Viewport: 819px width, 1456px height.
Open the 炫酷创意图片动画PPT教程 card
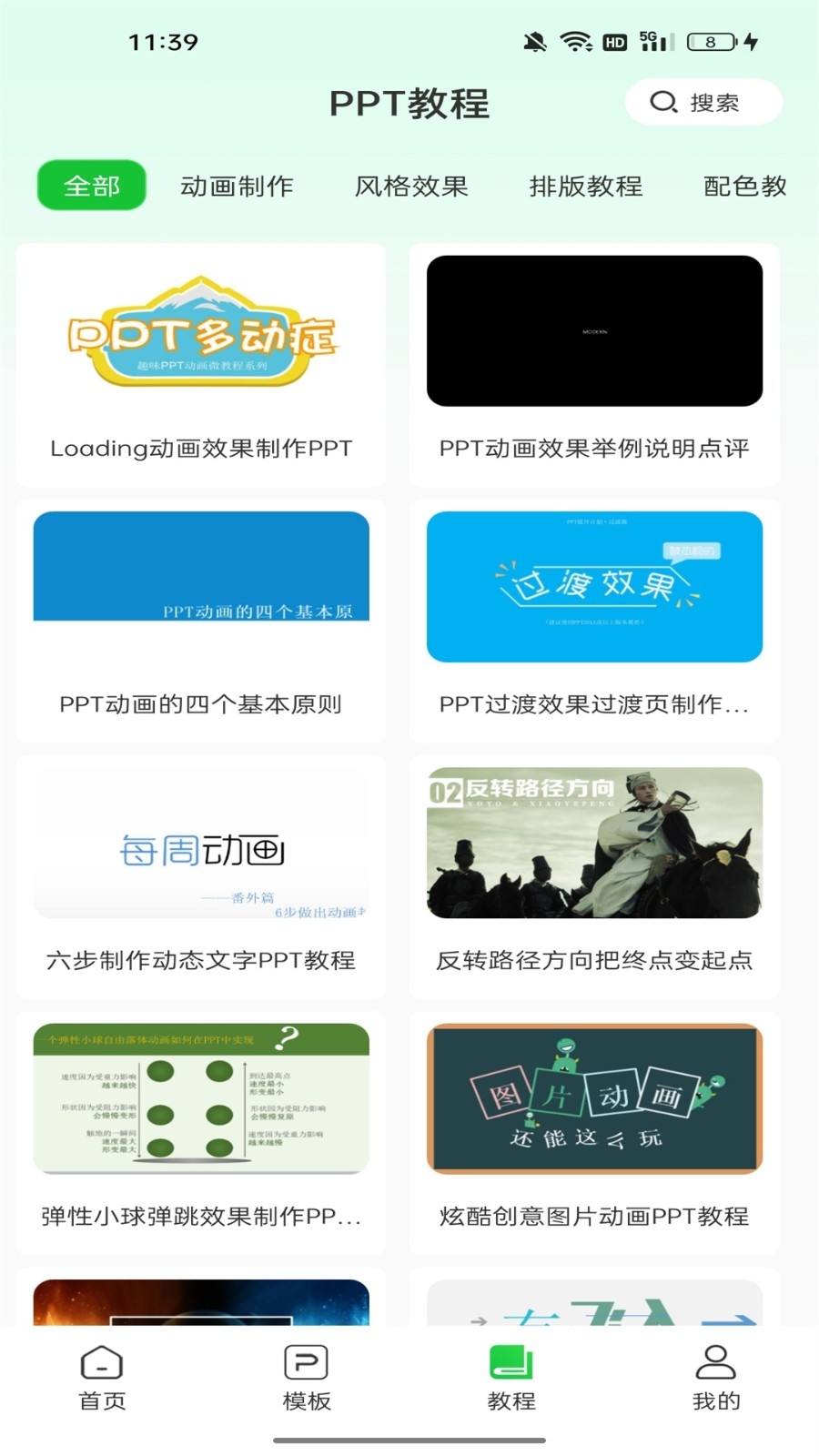pos(594,1133)
